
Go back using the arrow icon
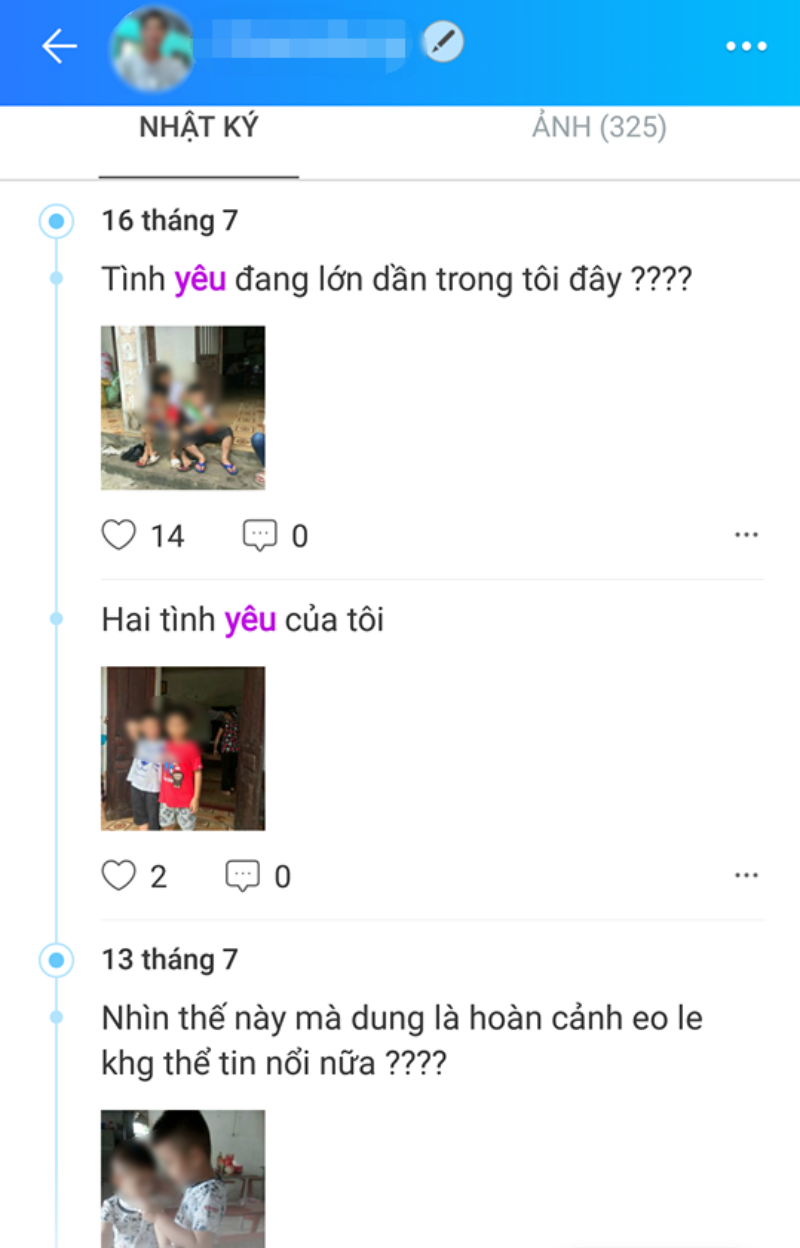tap(59, 46)
